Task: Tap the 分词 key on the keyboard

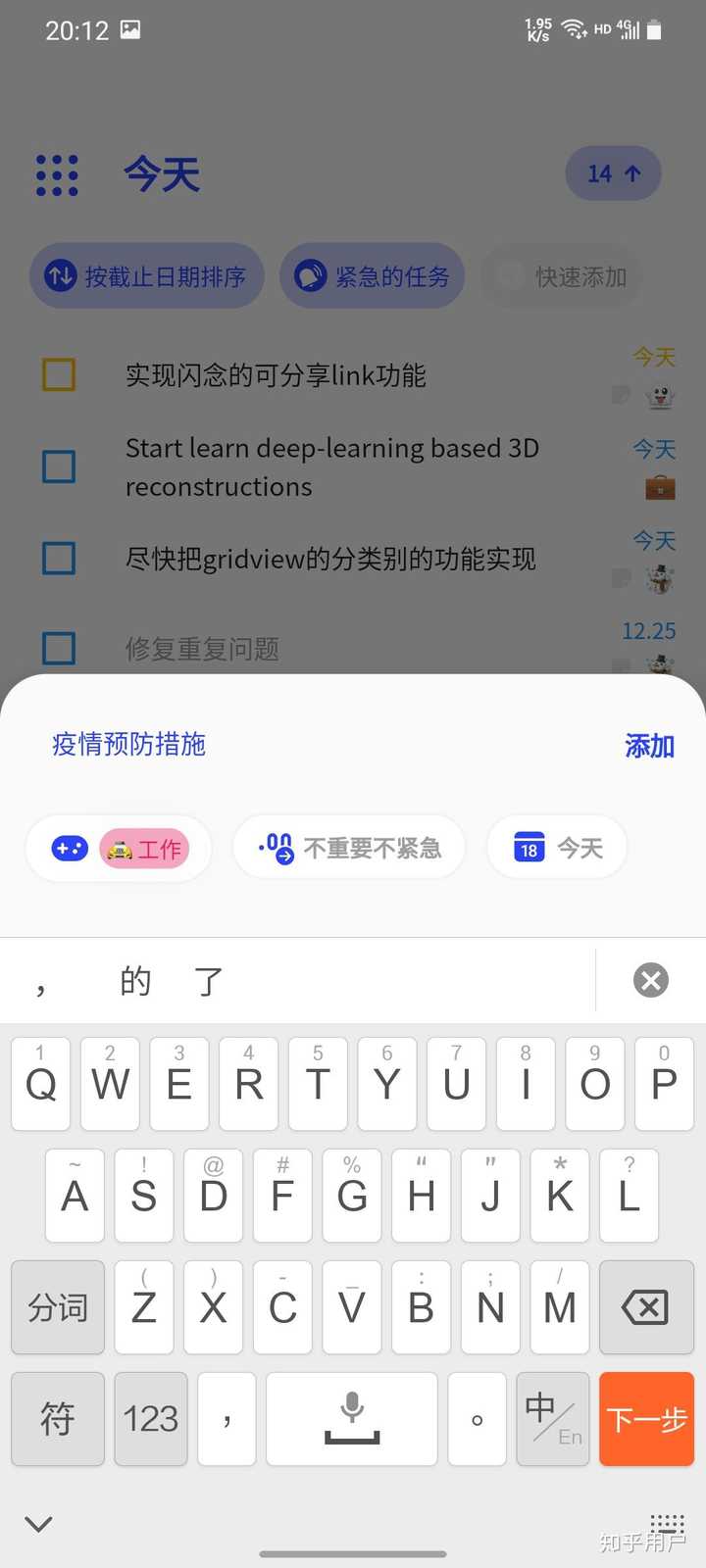Action: click(58, 1307)
